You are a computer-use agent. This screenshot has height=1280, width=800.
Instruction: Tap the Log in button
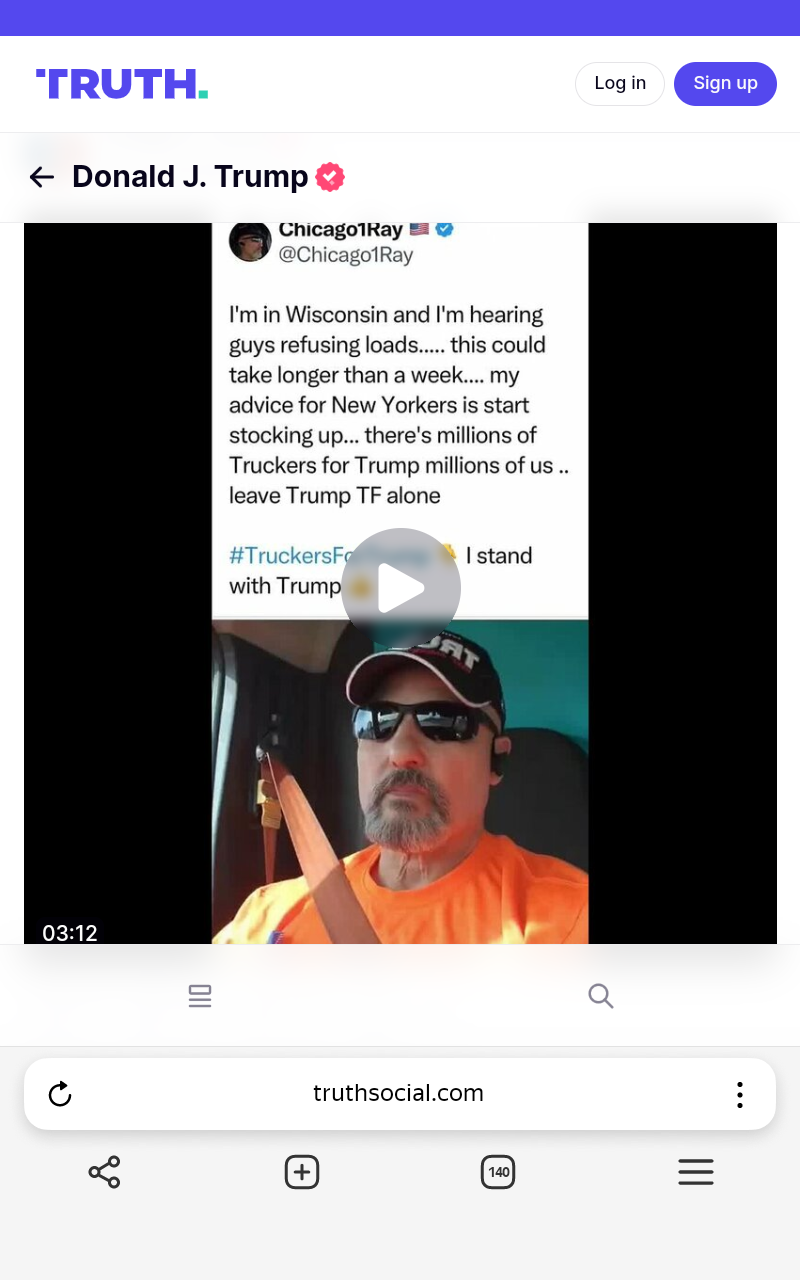click(x=620, y=84)
